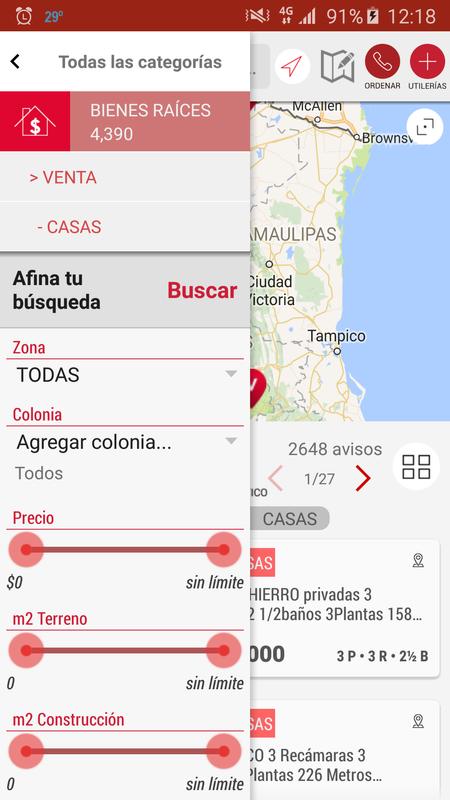Go back from Todas las categorías
Viewport: 450px width, 800px height.
[x=15, y=62]
